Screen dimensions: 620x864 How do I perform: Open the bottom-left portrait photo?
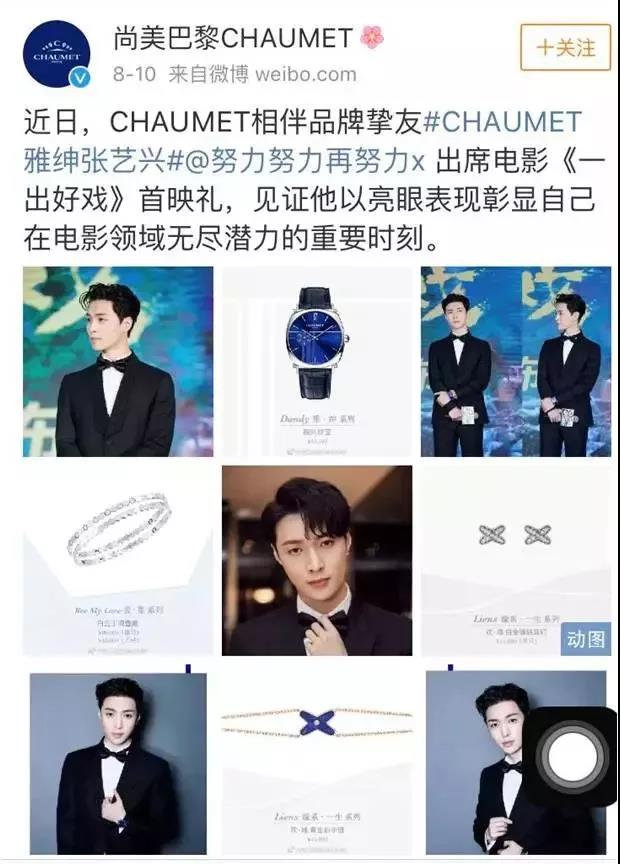[x=118, y=762]
